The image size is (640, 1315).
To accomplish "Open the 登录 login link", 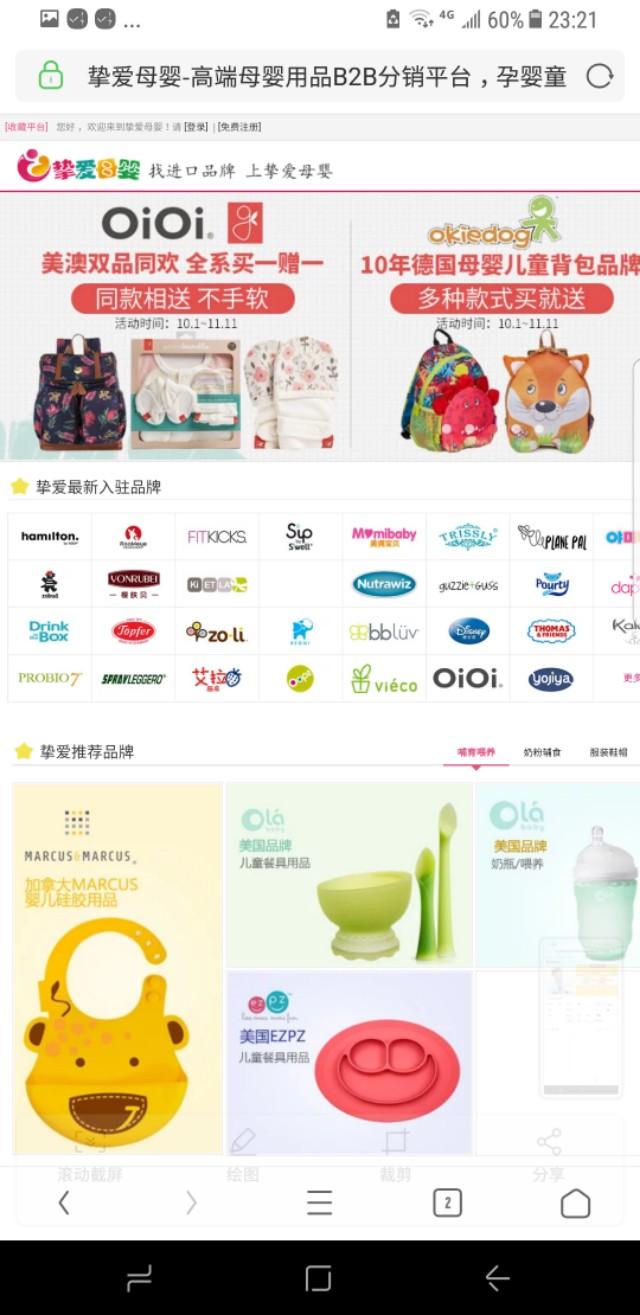I will pos(196,127).
